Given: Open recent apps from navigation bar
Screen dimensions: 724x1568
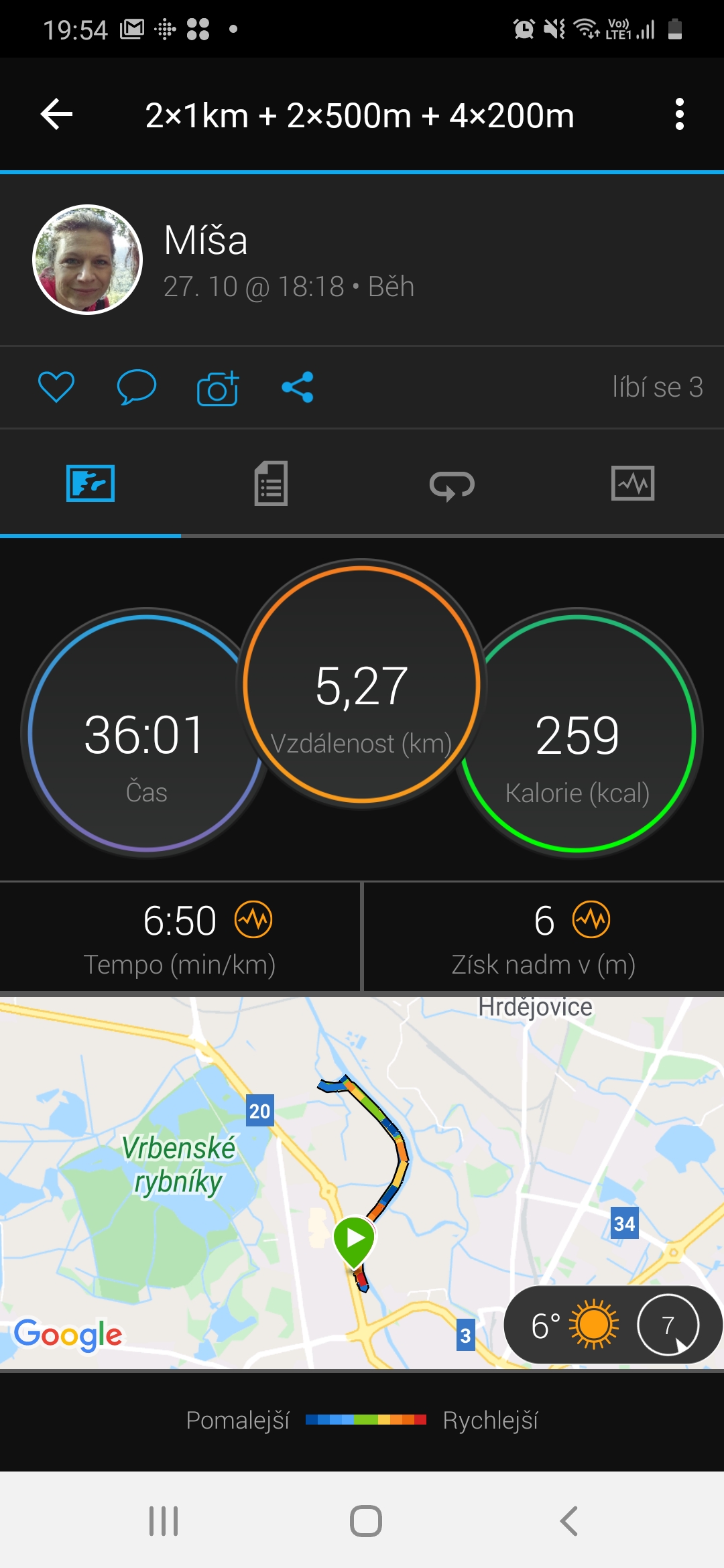Looking at the screenshot, I should tap(164, 1521).
